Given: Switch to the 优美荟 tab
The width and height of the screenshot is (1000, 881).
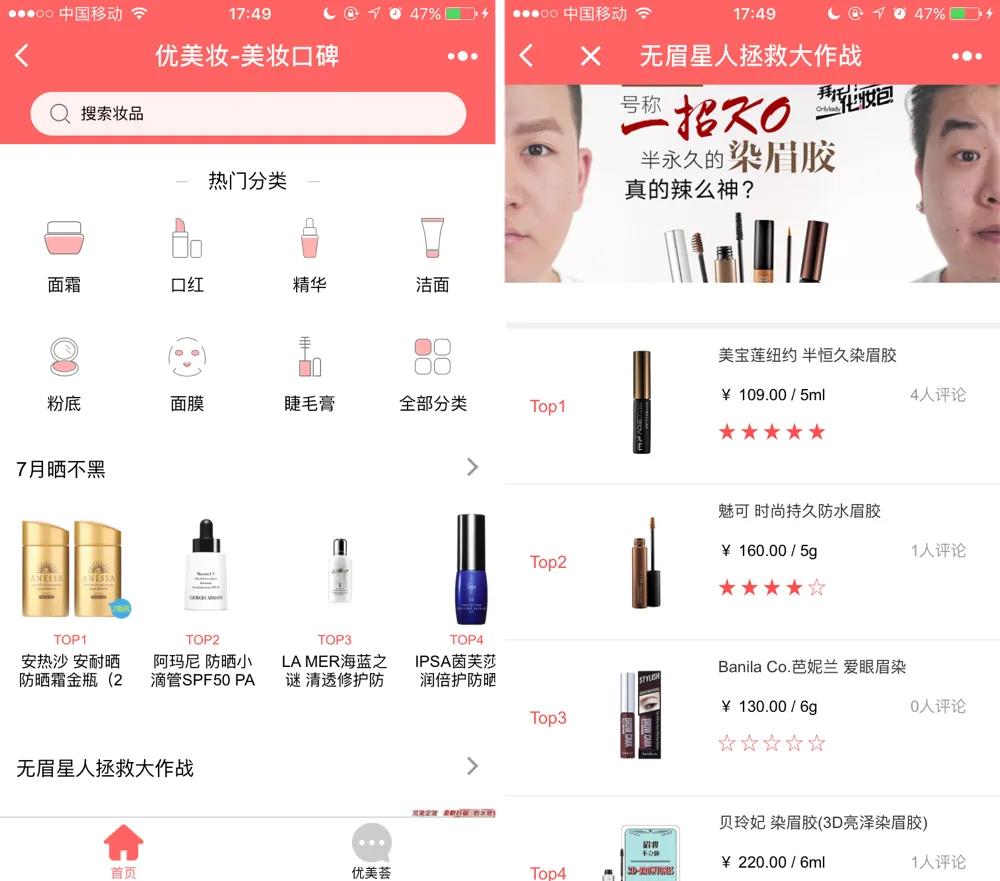Looking at the screenshot, I should pyautogui.click(x=371, y=851).
